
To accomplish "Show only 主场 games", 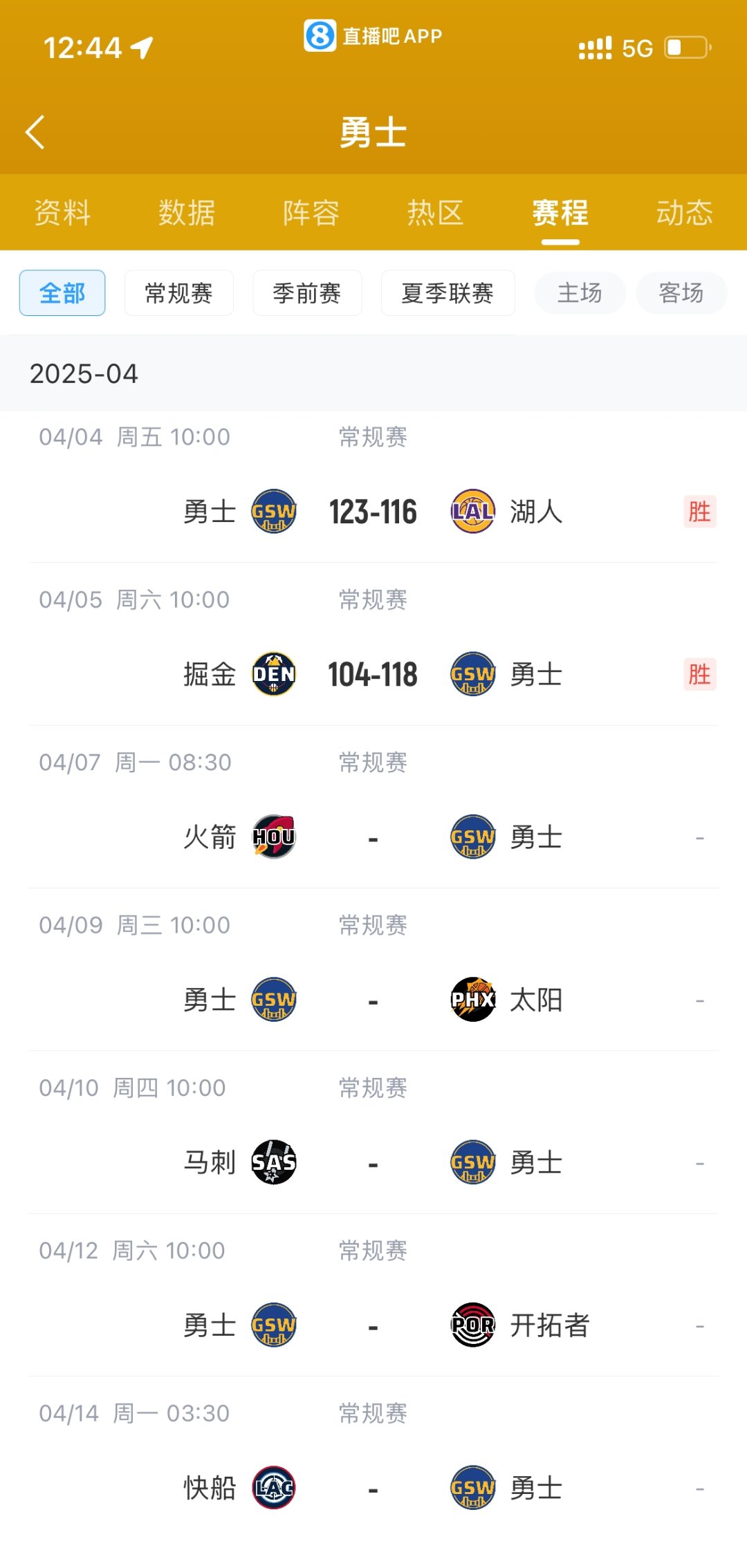I will click(580, 293).
